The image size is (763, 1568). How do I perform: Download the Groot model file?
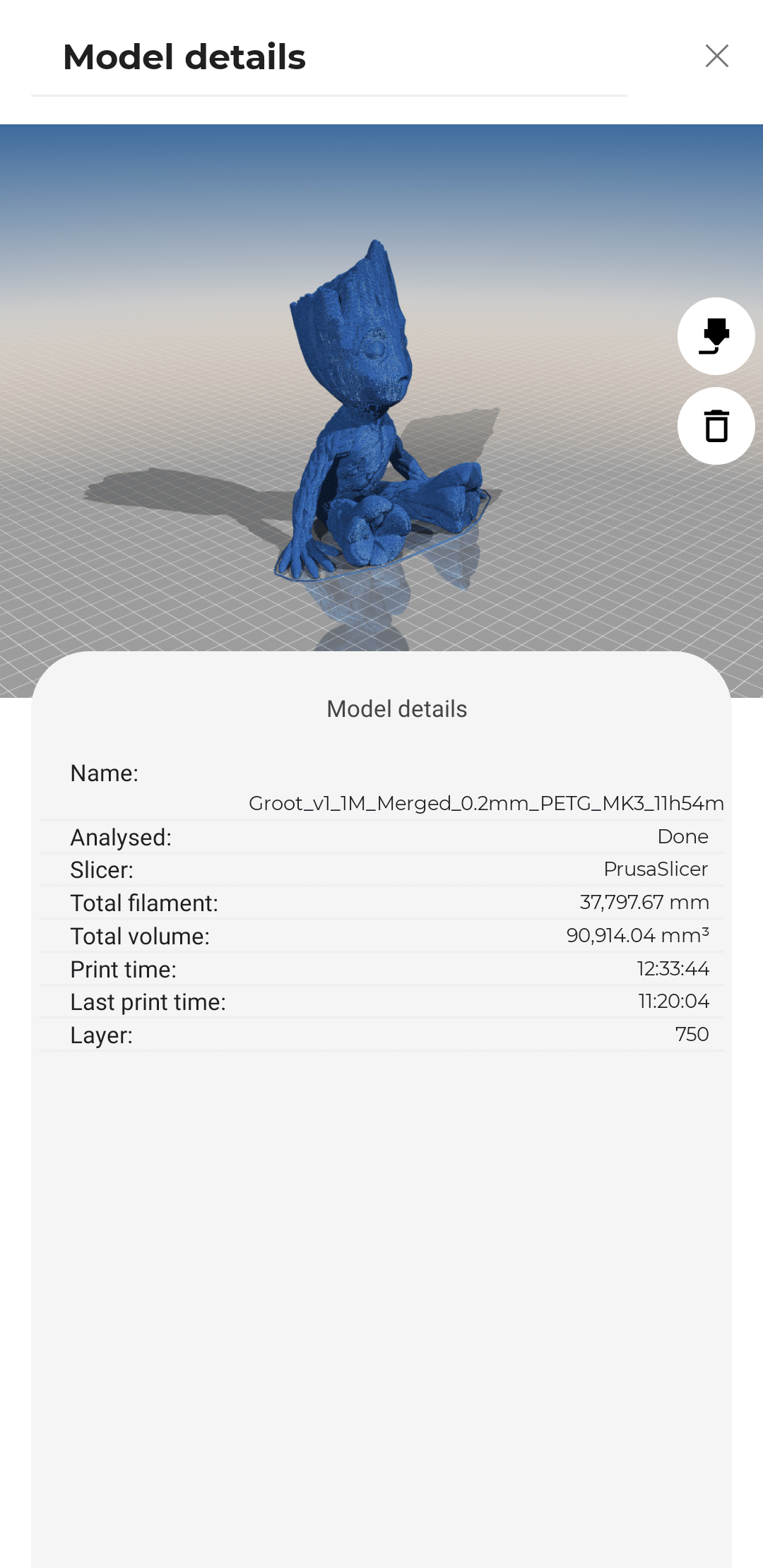pyautogui.click(x=716, y=336)
